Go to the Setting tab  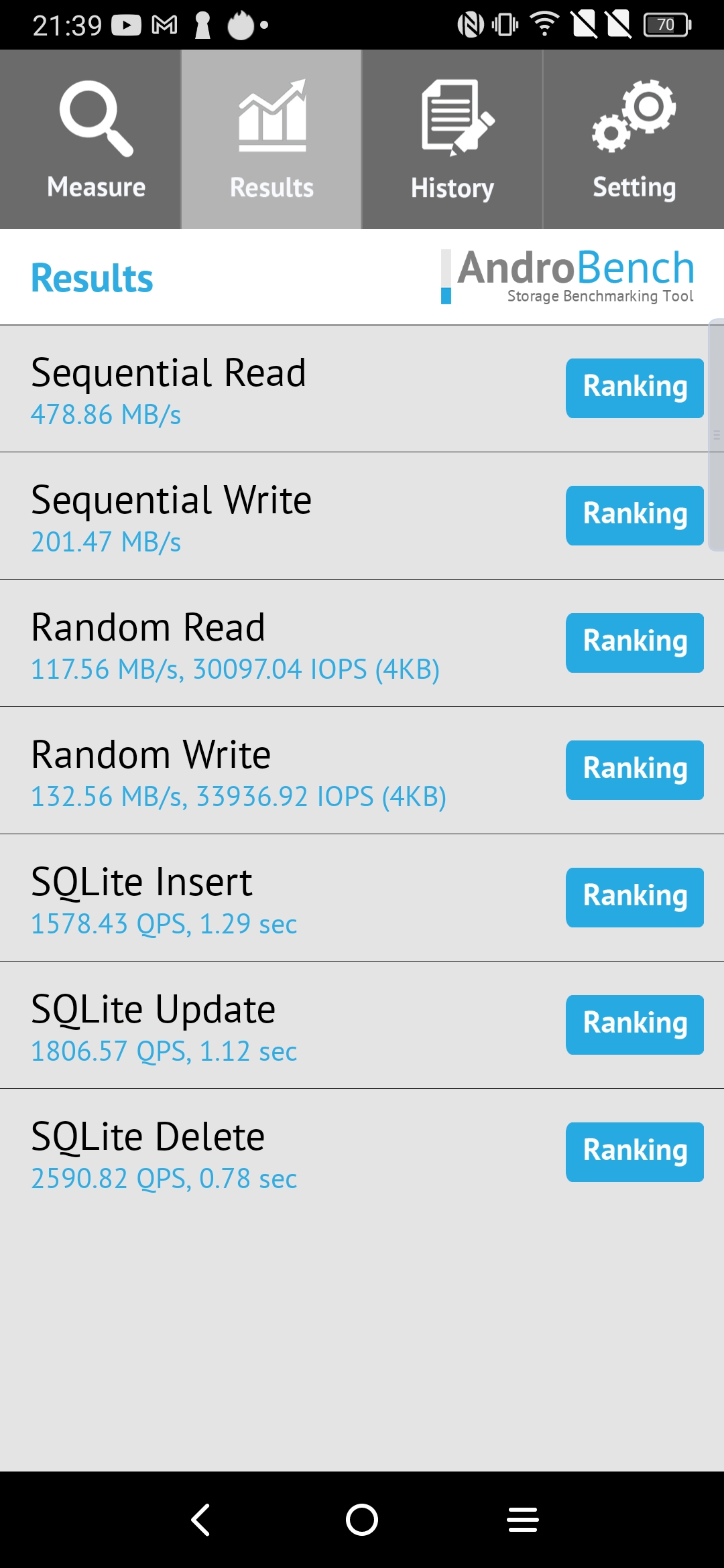pos(633,139)
